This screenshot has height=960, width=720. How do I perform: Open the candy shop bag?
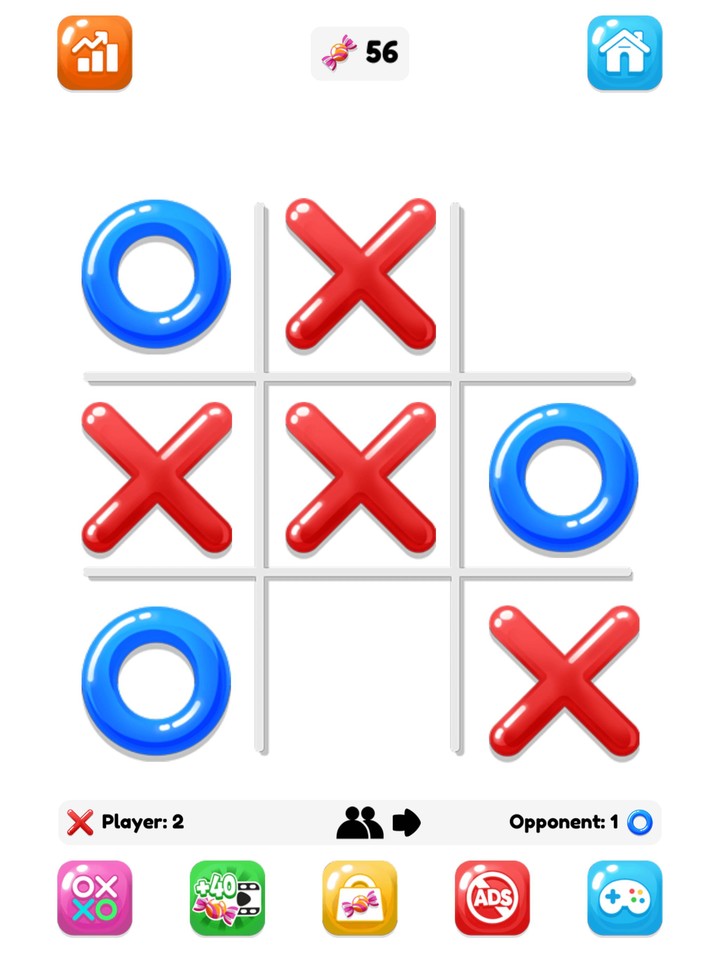point(360,899)
